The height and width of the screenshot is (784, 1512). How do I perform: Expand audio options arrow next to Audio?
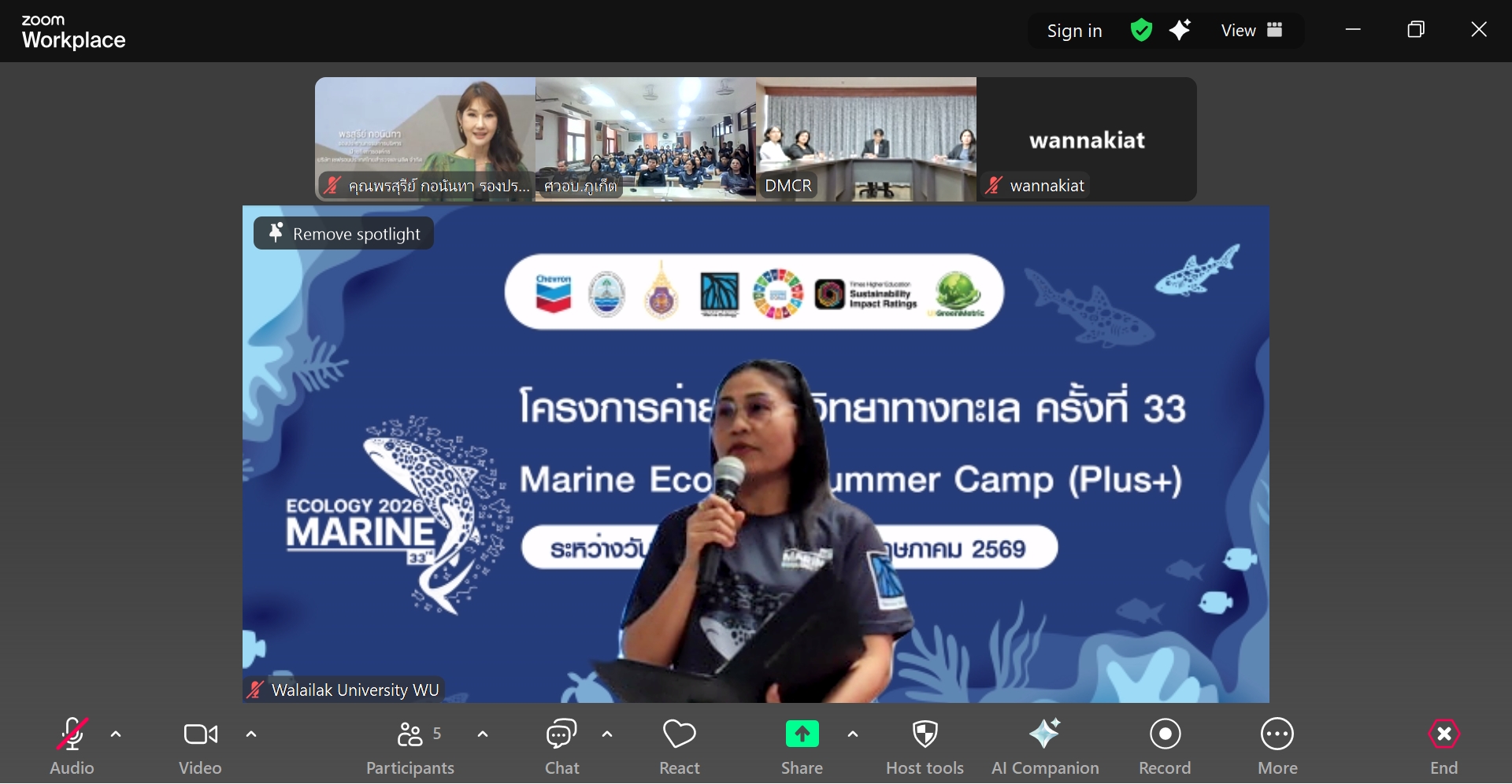(116, 734)
